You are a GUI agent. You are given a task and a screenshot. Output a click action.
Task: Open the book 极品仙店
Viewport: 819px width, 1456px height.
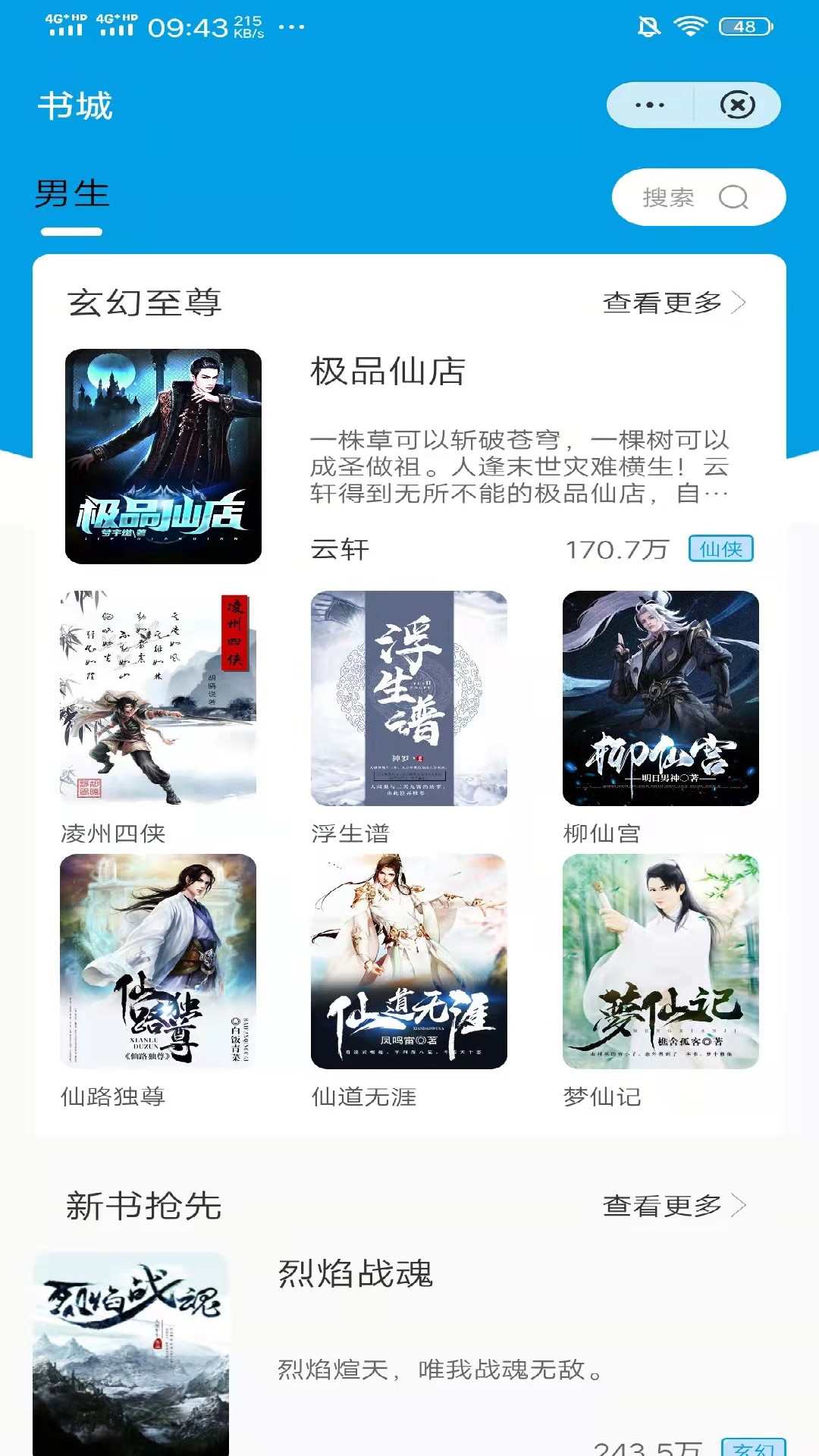tap(163, 456)
